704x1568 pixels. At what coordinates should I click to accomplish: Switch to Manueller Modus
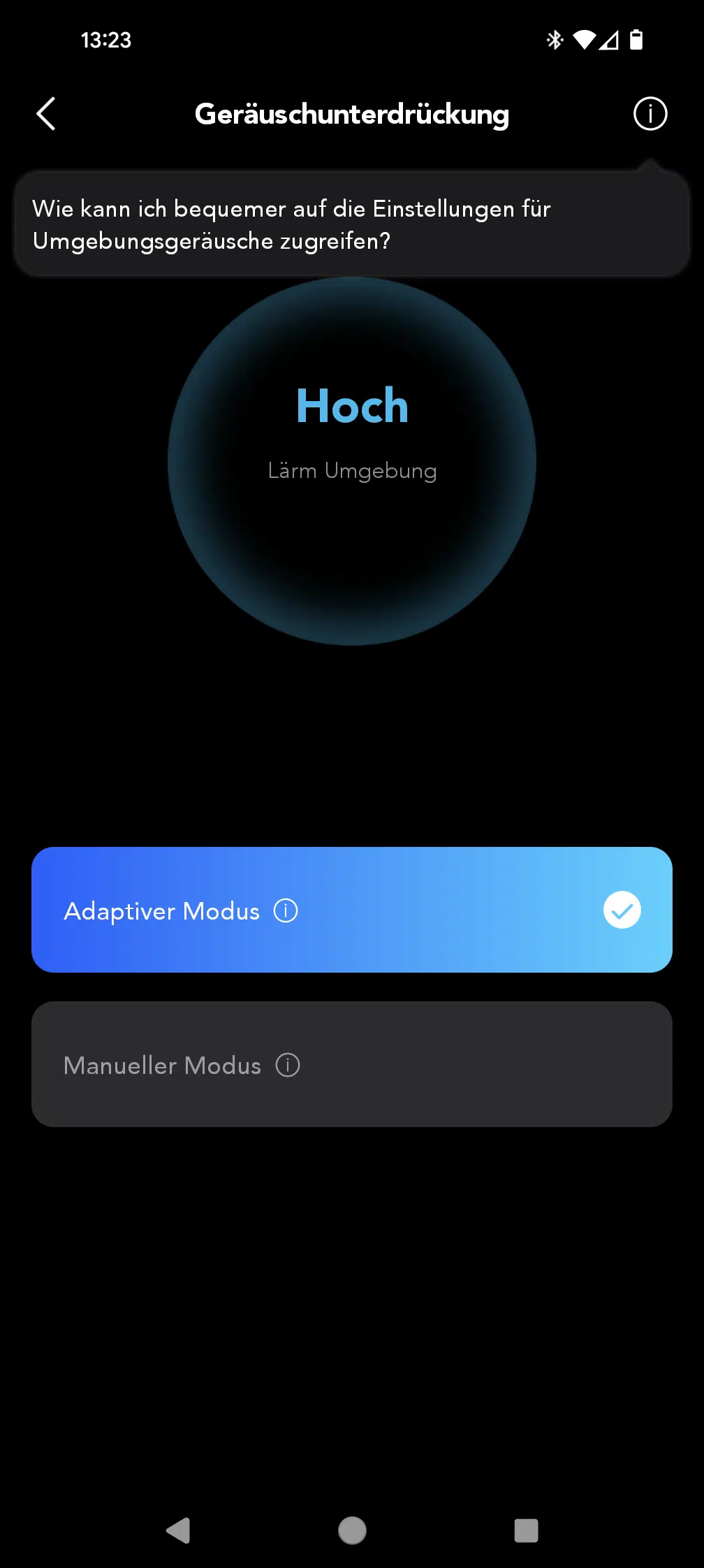coord(352,1064)
